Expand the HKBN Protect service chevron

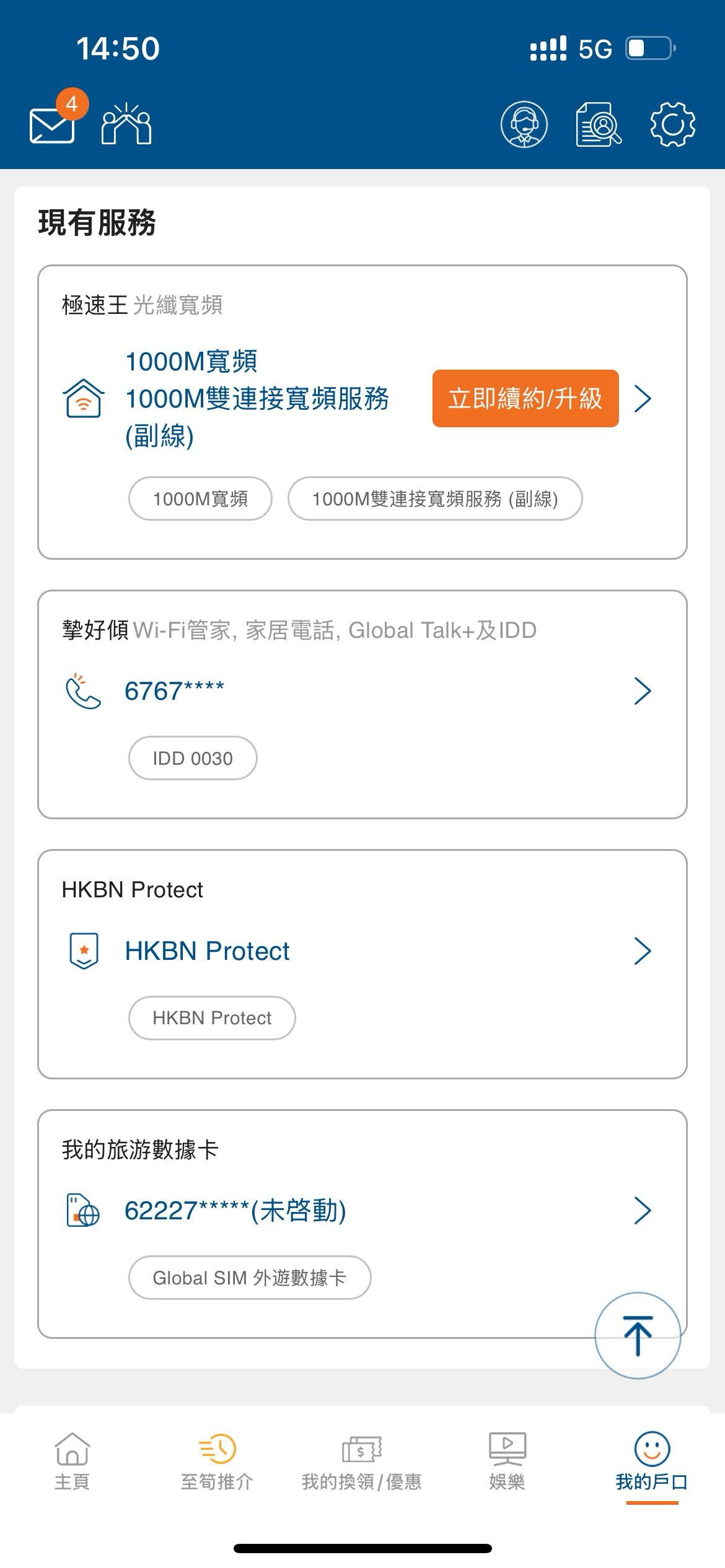[643, 951]
